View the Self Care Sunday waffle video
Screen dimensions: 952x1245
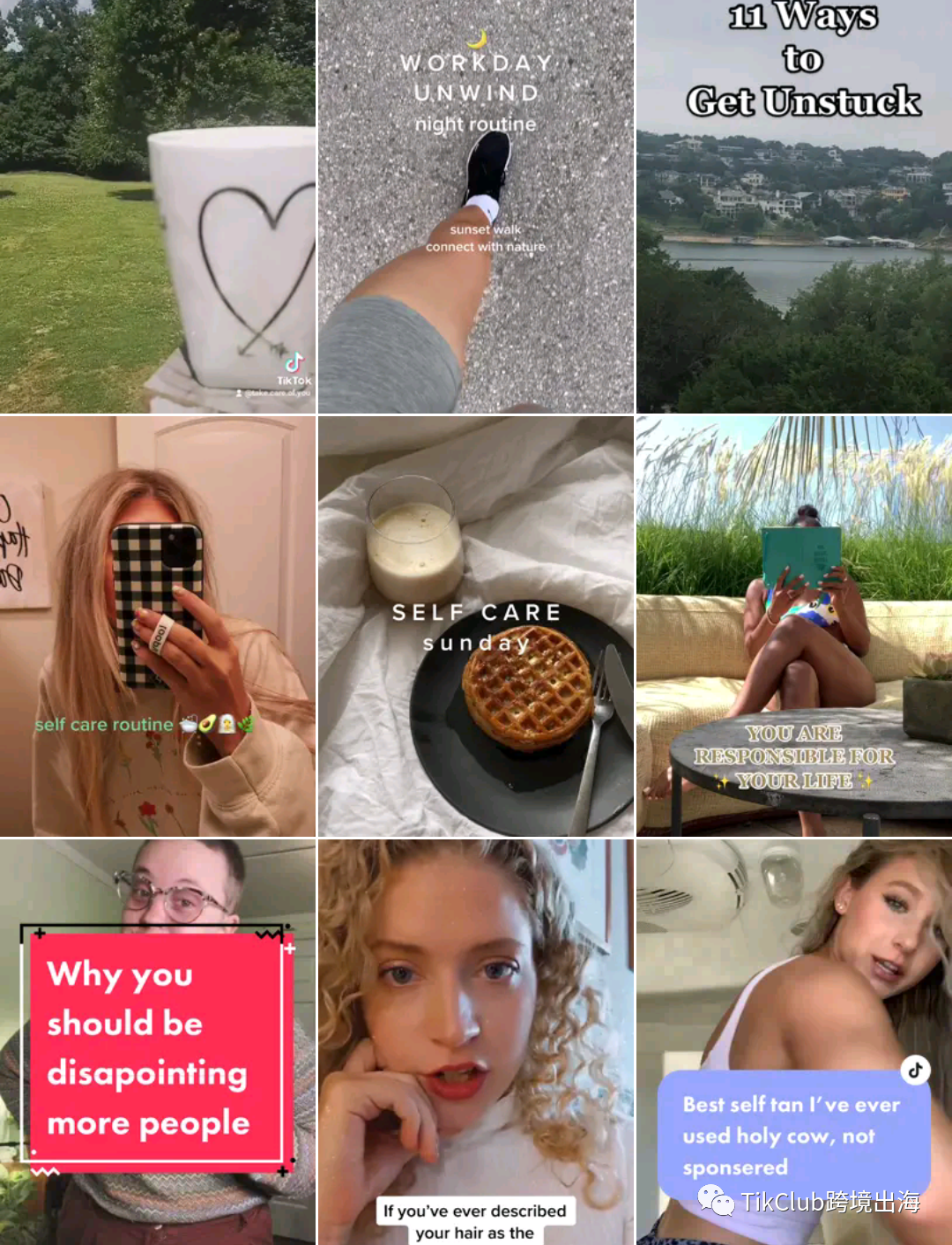tap(476, 626)
